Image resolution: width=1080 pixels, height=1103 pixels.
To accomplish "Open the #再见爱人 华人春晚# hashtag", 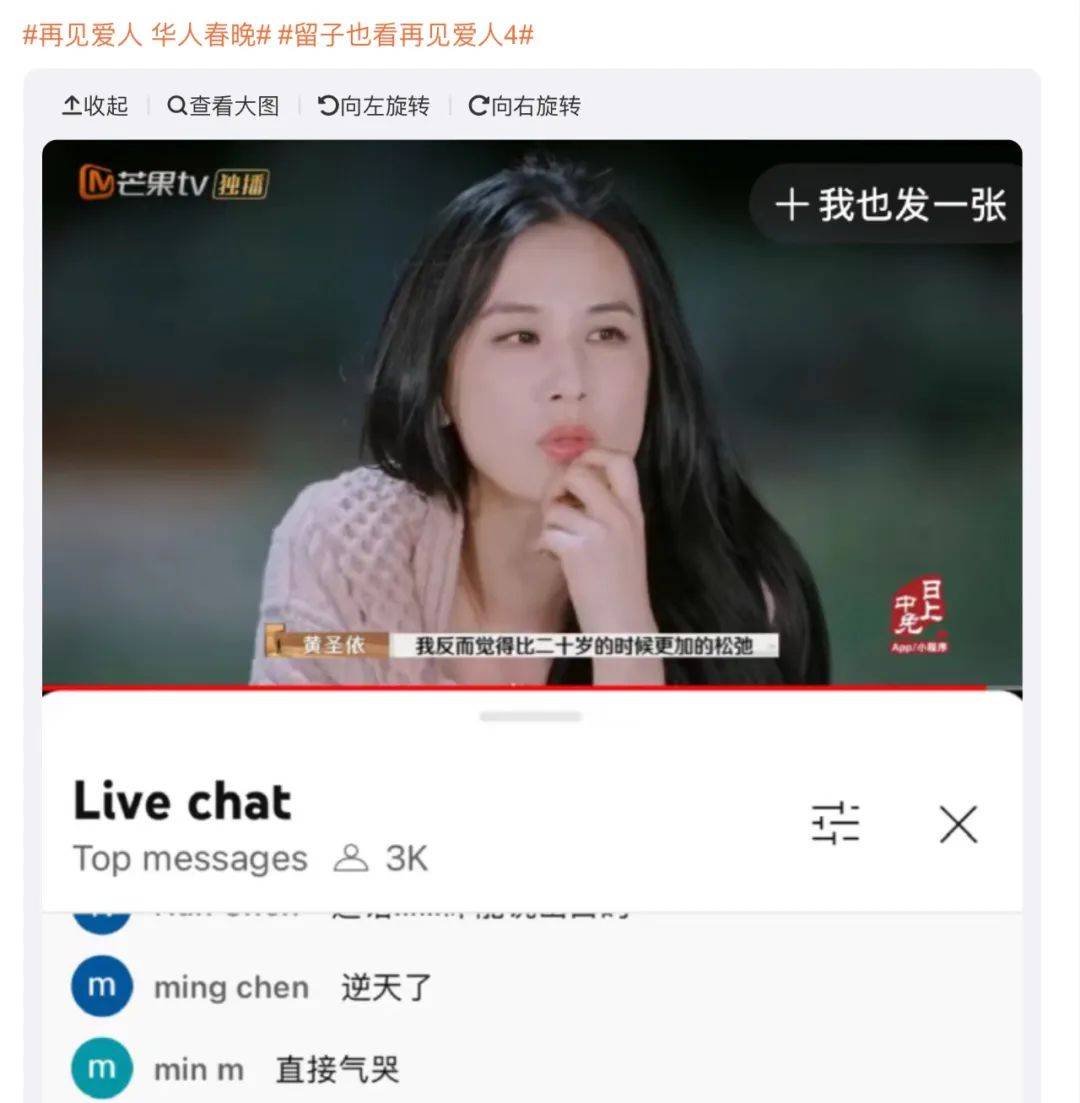I will pyautogui.click(x=147, y=35).
